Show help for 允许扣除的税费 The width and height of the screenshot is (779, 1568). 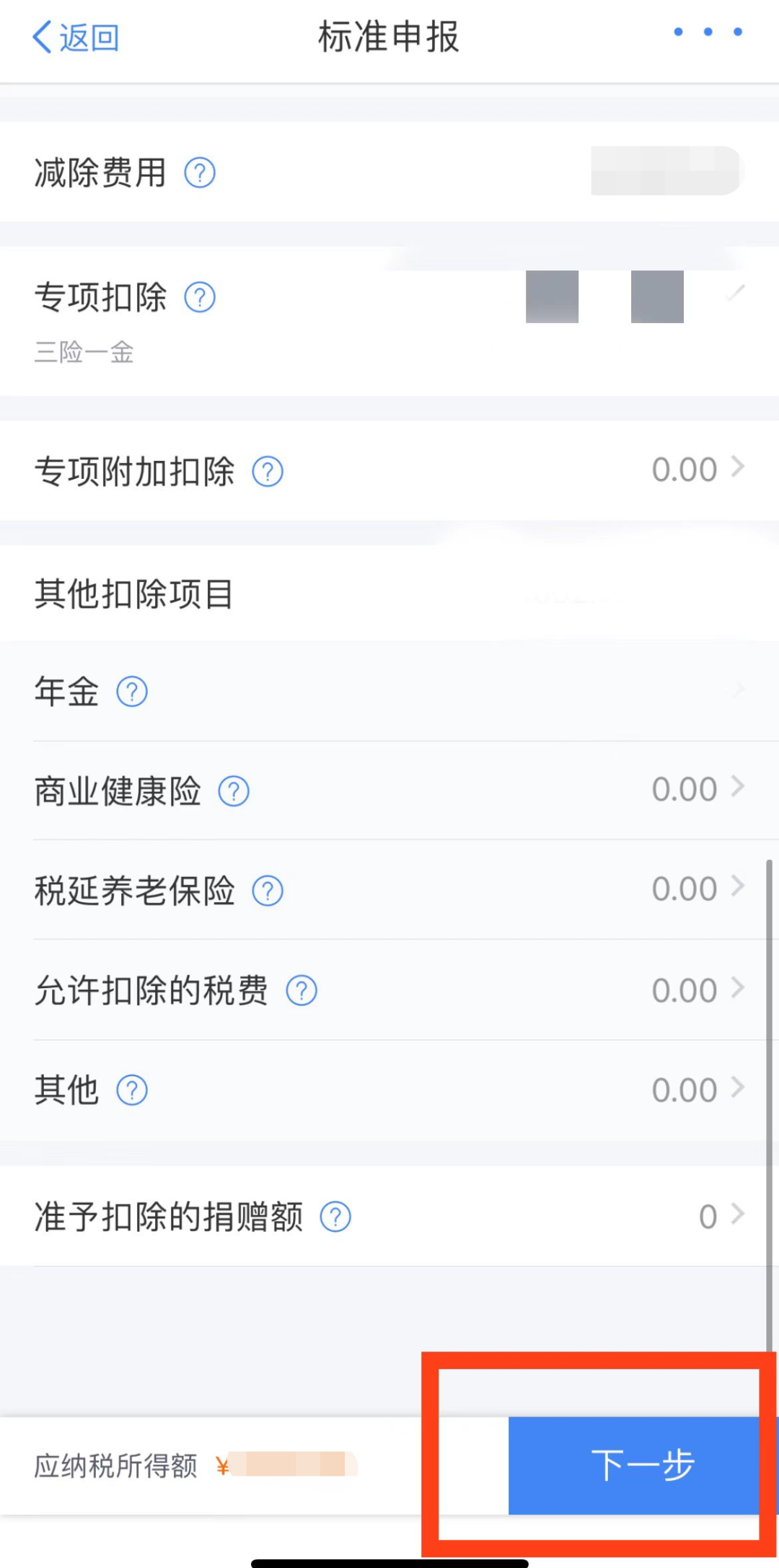pyautogui.click(x=302, y=990)
